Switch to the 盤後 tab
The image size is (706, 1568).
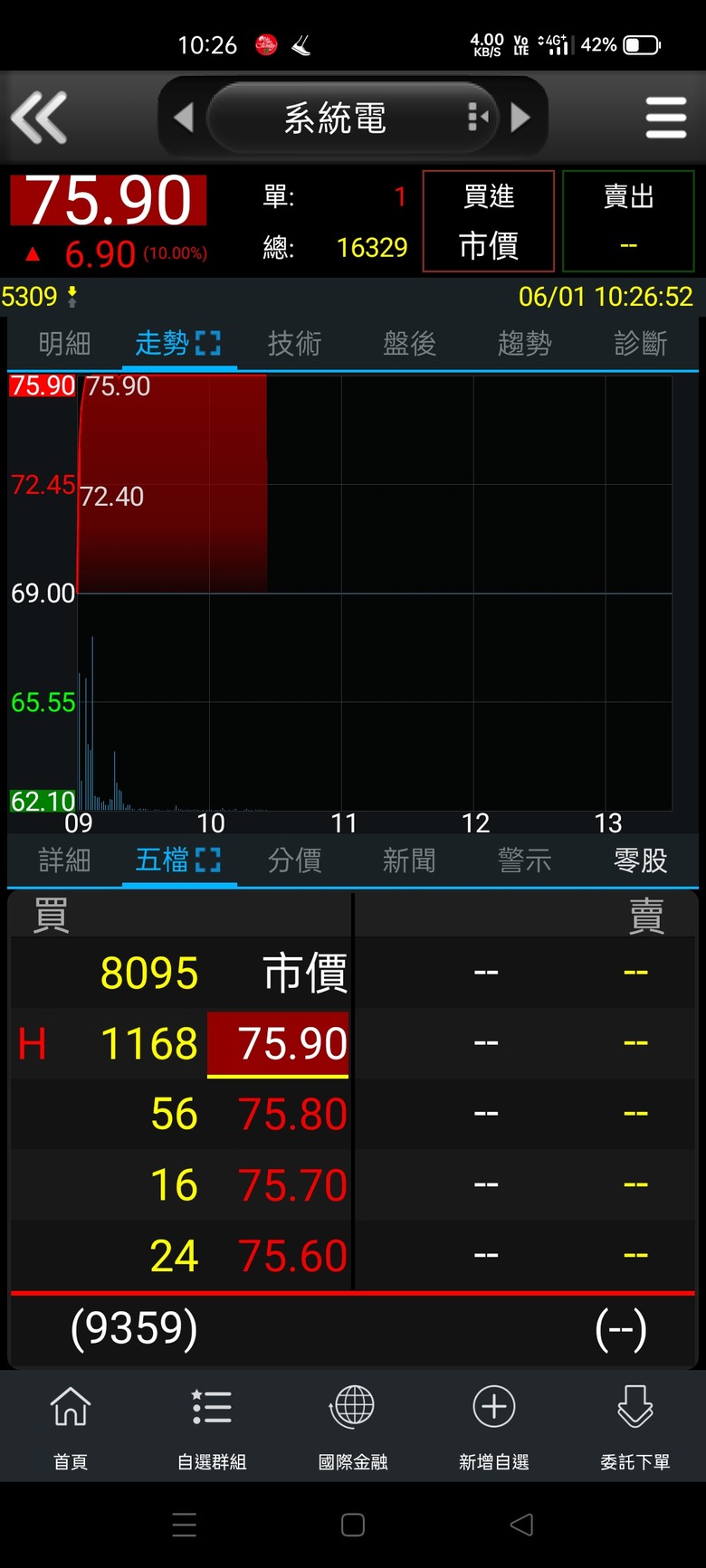409,344
